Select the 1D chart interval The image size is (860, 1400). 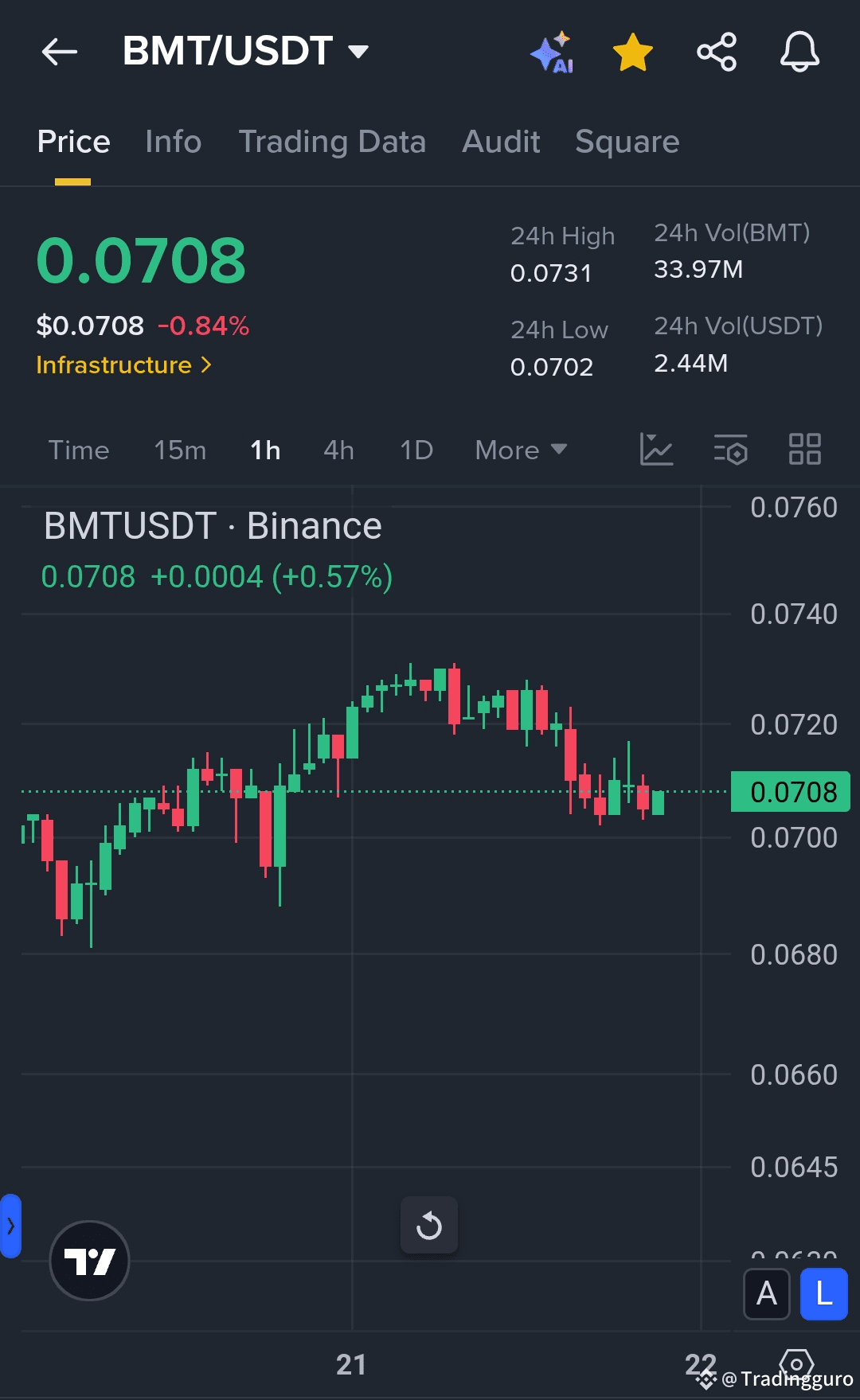(416, 450)
